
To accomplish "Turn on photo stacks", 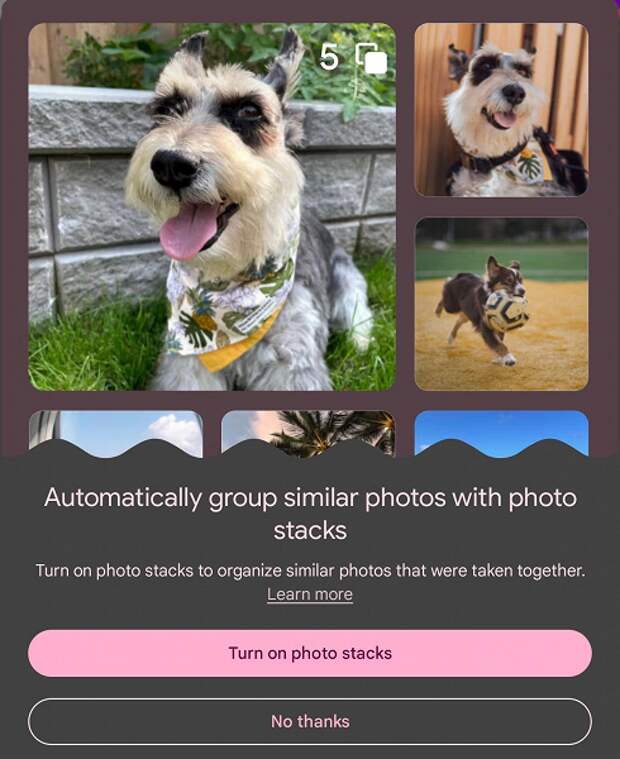I will click(x=310, y=653).
